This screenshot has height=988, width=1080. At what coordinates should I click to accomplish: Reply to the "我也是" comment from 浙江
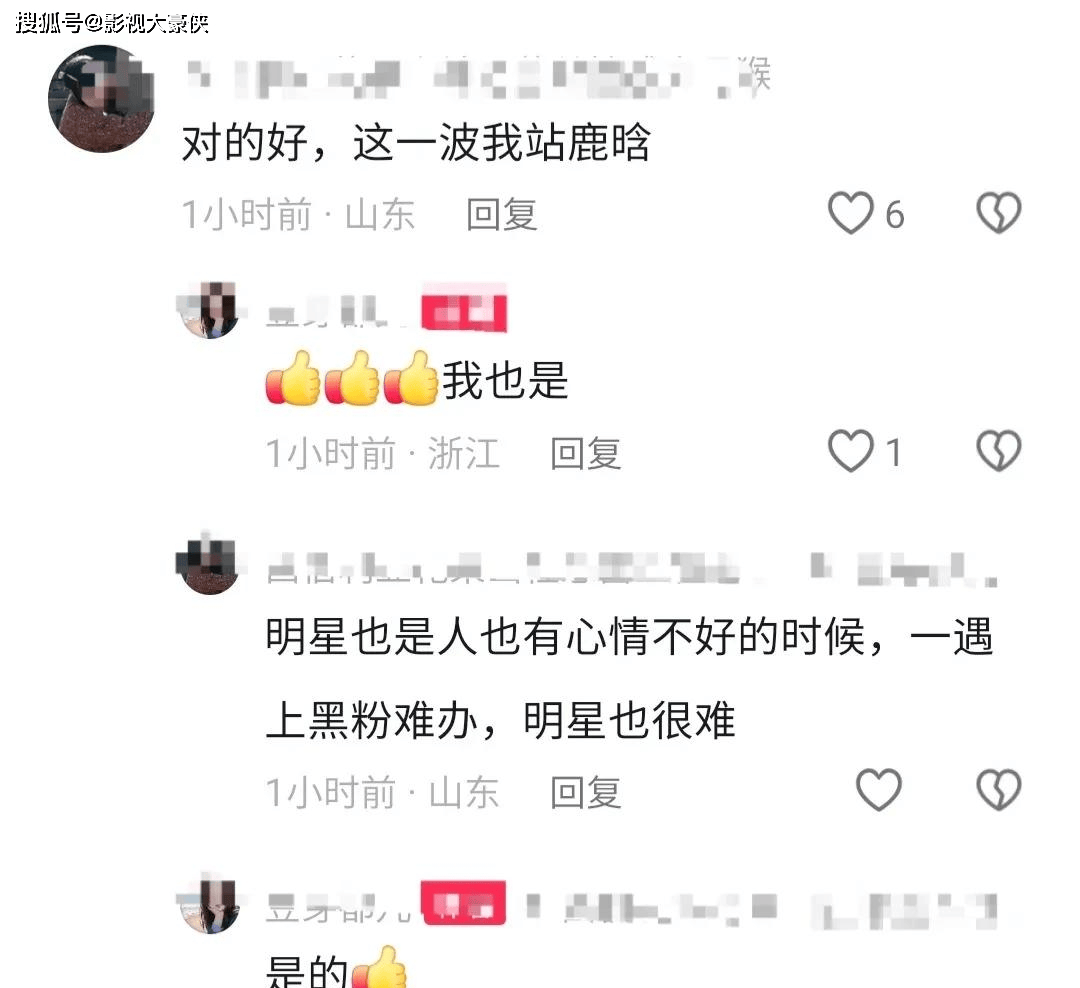point(585,454)
